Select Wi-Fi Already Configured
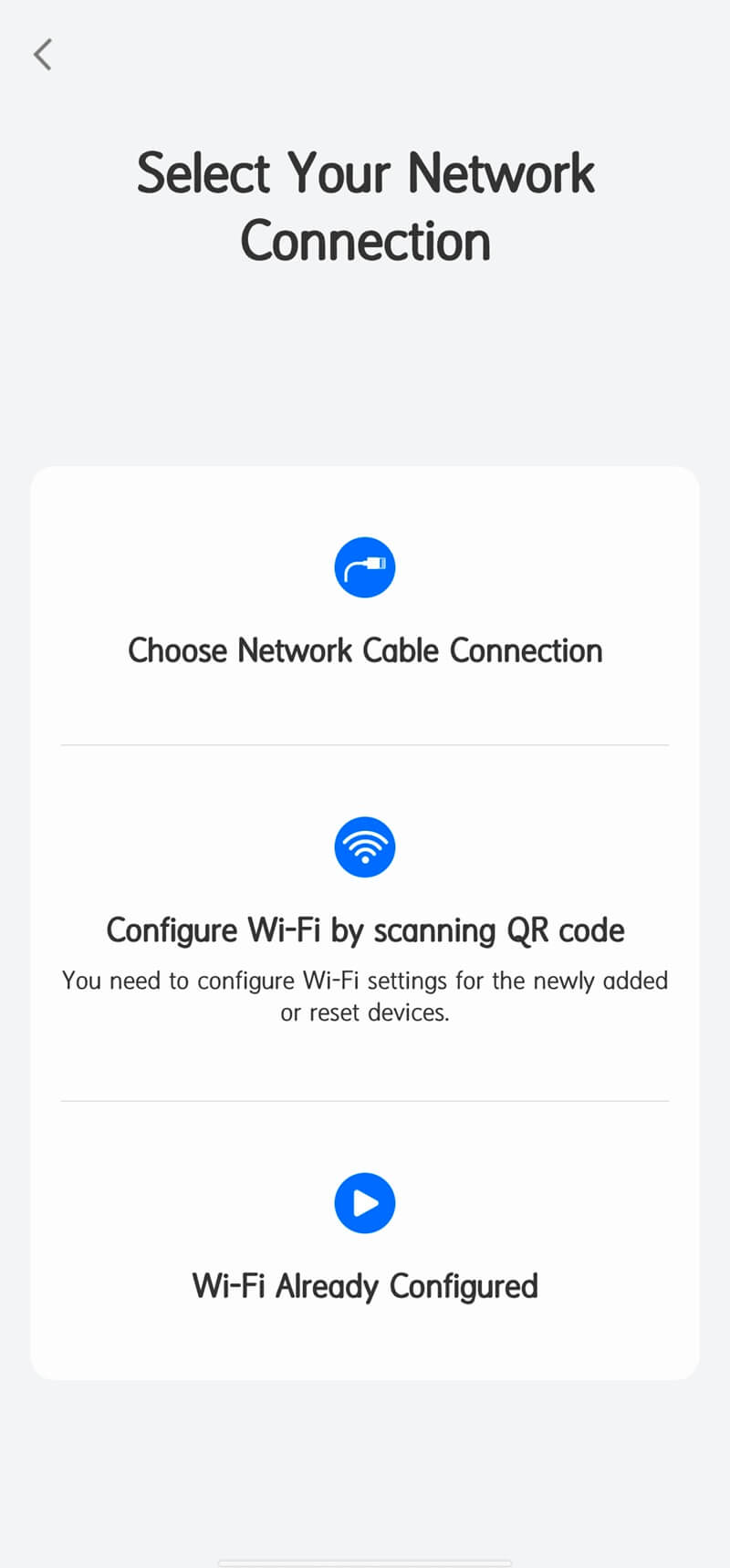Viewport: 730px width, 1568px height. tap(365, 1285)
